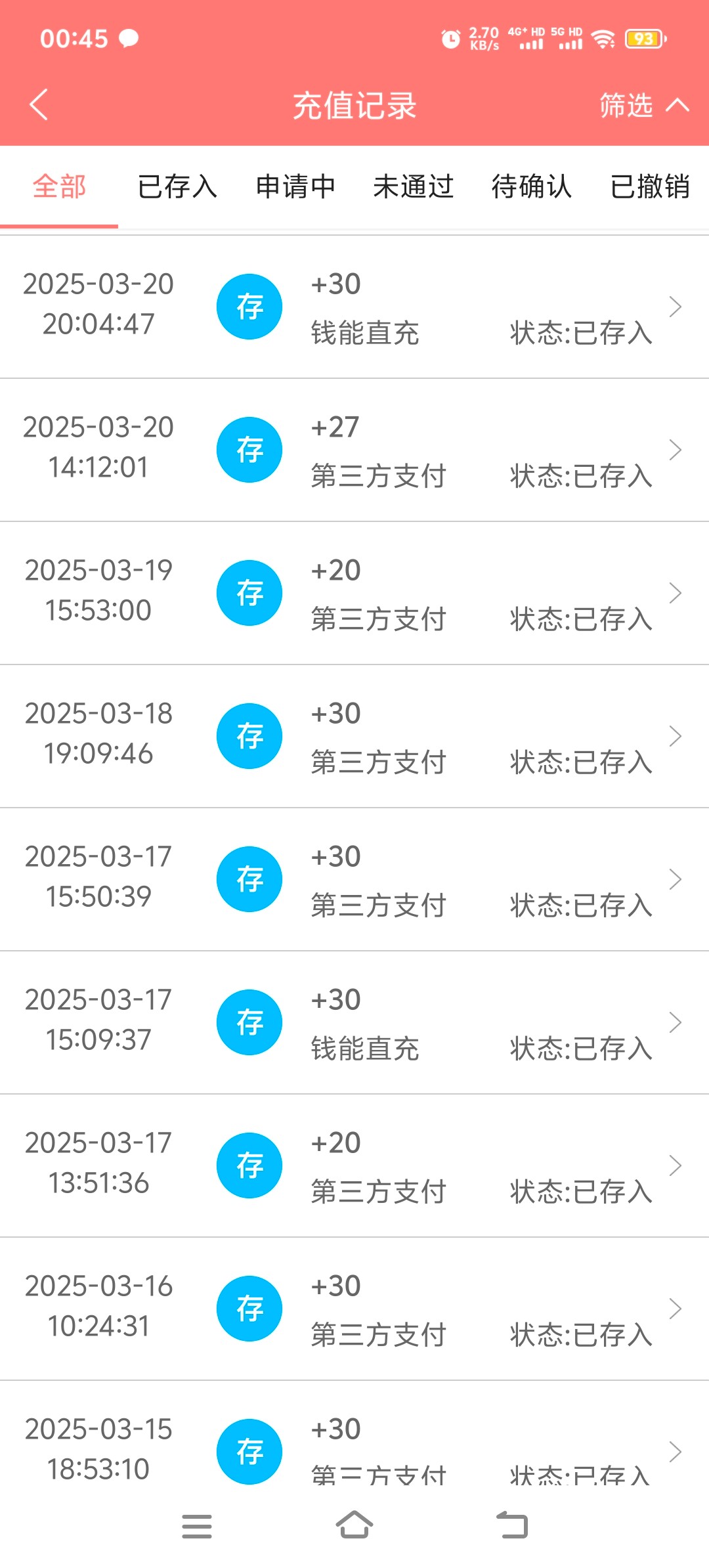Open the 2025-03-18 19:09:46 record
709x1568 pixels.
pyautogui.click(x=354, y=736)
